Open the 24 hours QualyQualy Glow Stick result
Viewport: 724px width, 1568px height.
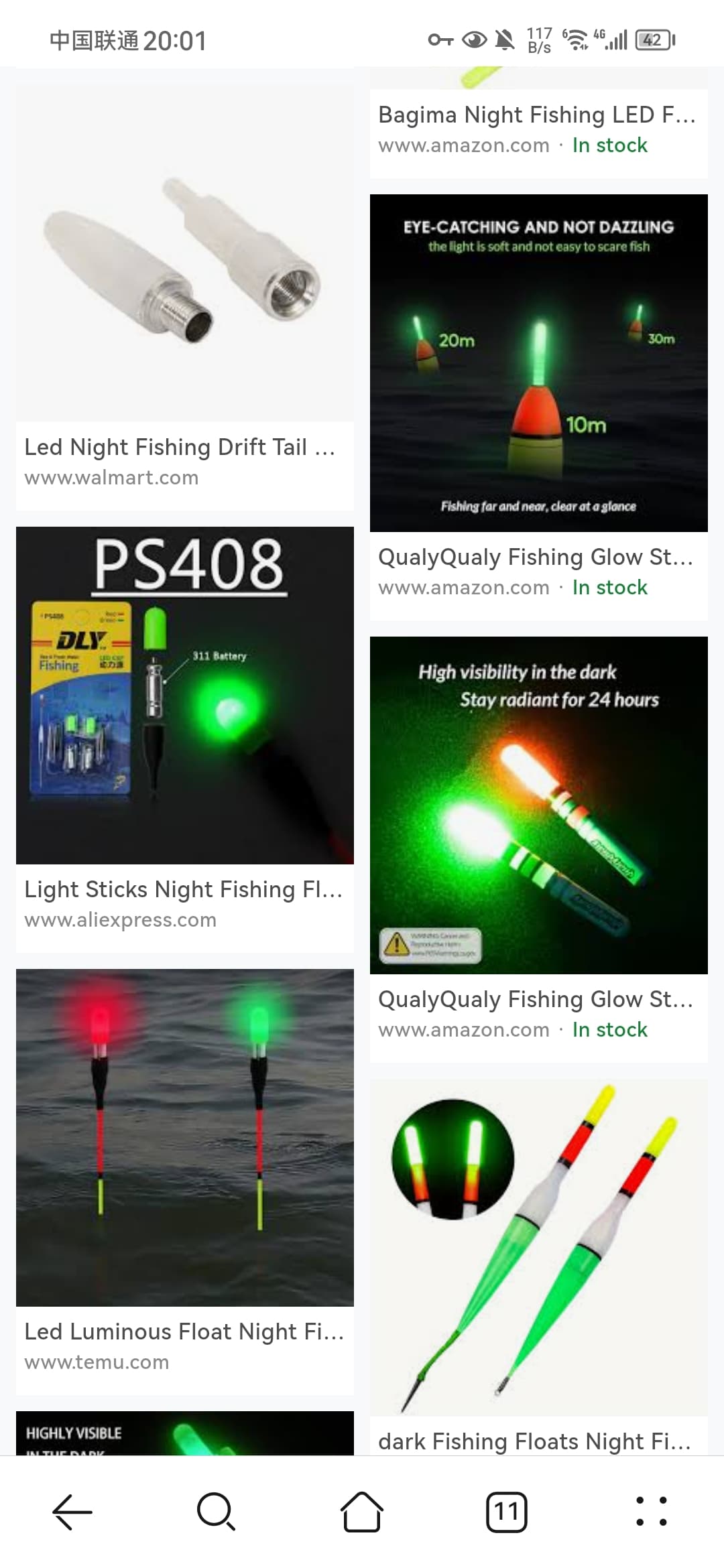[539, 850]
